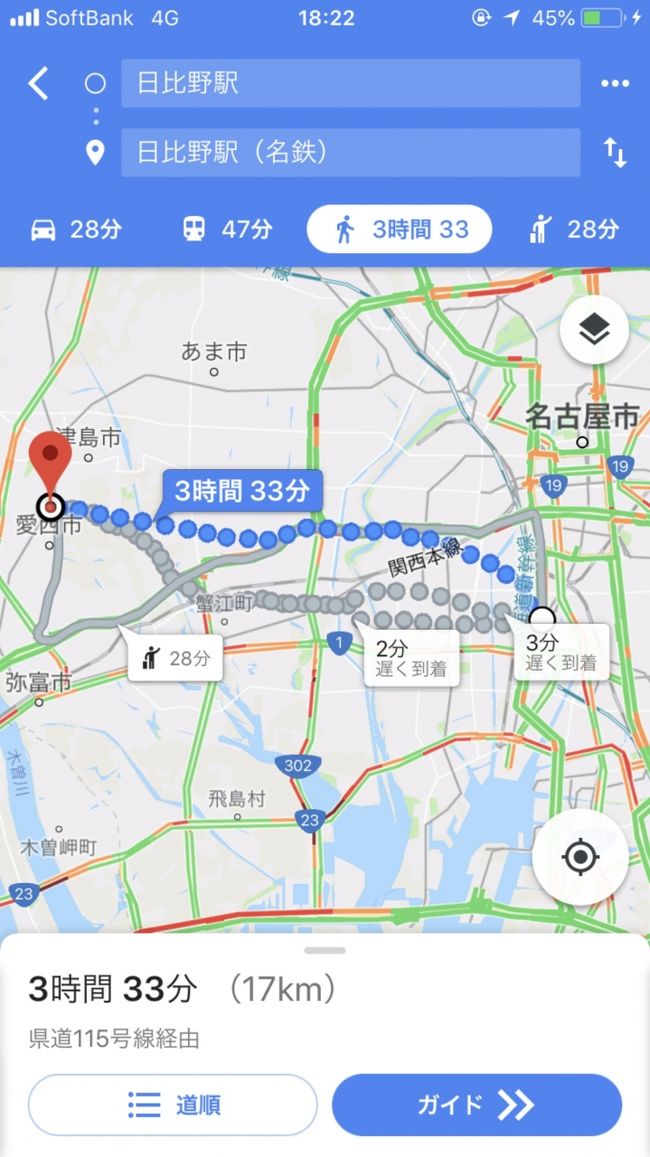Edit the destination 日比野駅（名鉄） field
This screenshot has width=650, height=1157.
(350, 153)
